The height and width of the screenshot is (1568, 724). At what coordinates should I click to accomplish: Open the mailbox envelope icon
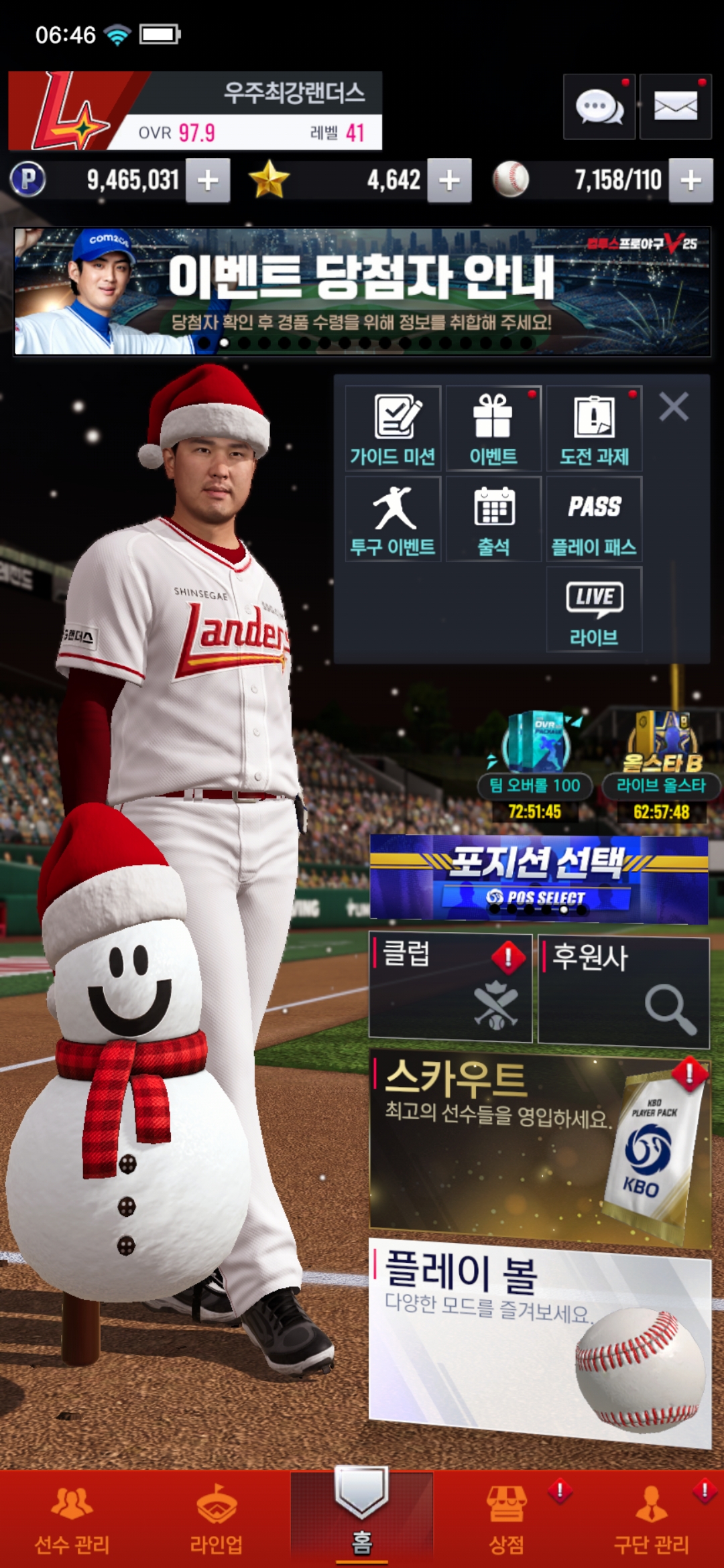click(675, 107)
